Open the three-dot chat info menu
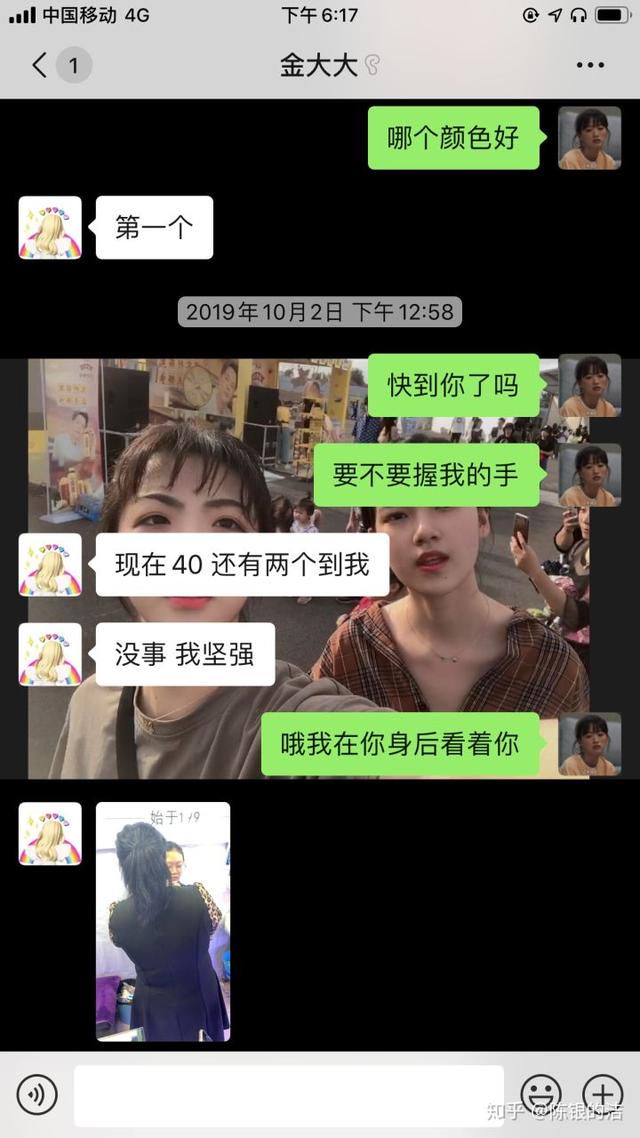 (590, 65)
